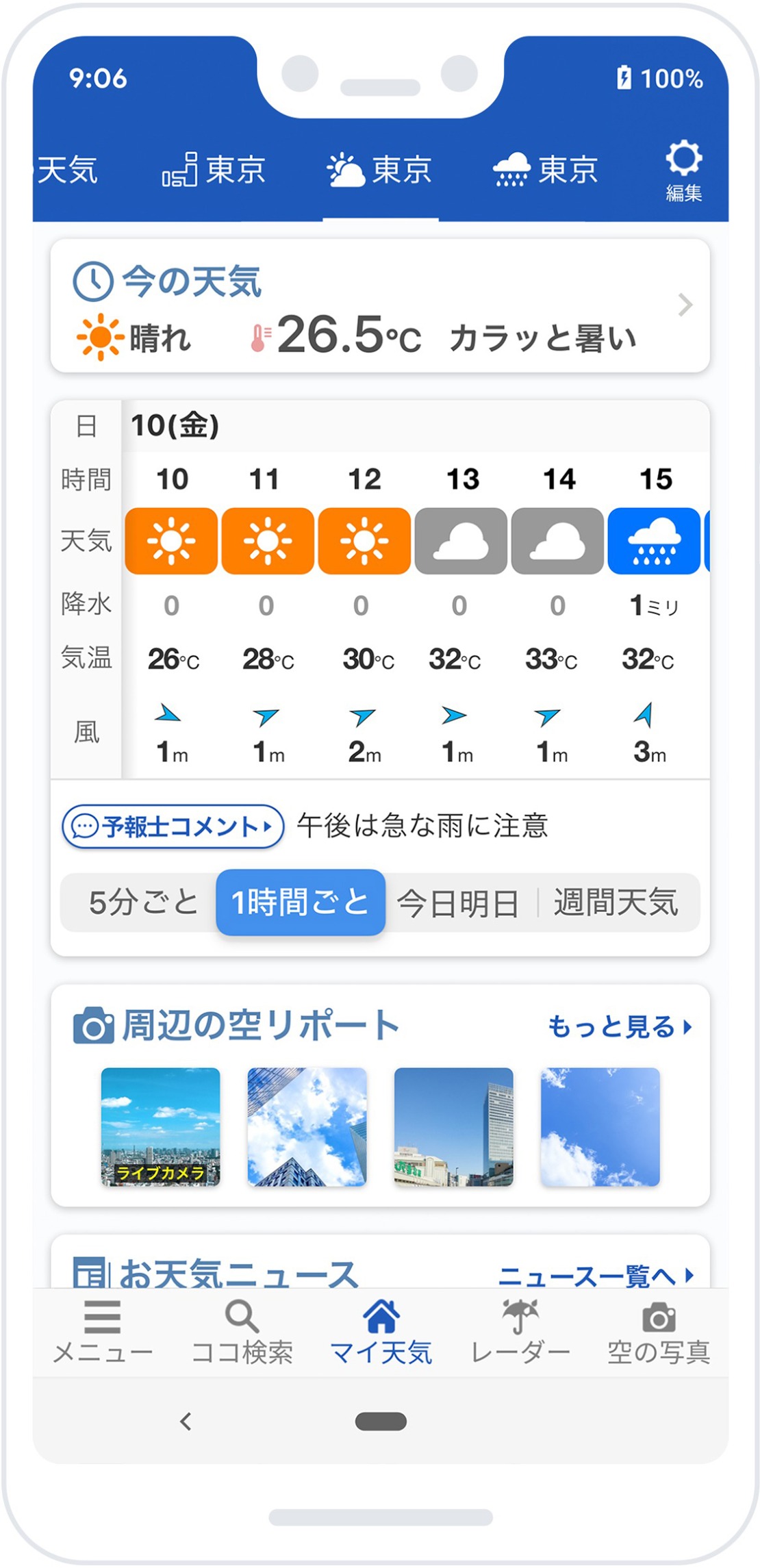Open the 今の天気 current weather card

coord(380,306)
